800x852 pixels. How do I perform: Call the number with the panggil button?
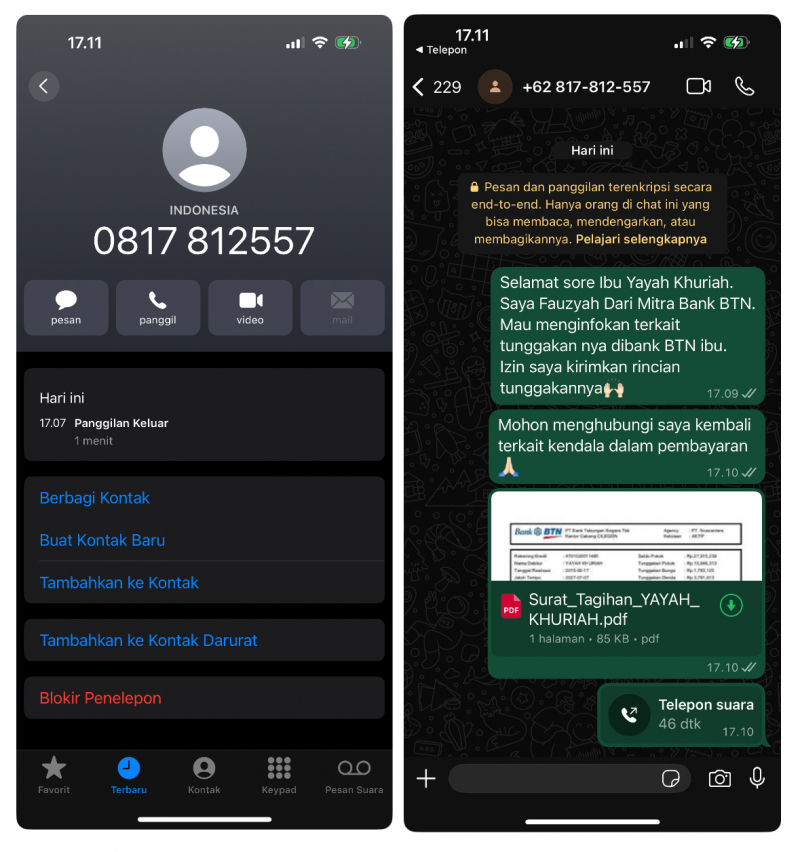point(158,307)
